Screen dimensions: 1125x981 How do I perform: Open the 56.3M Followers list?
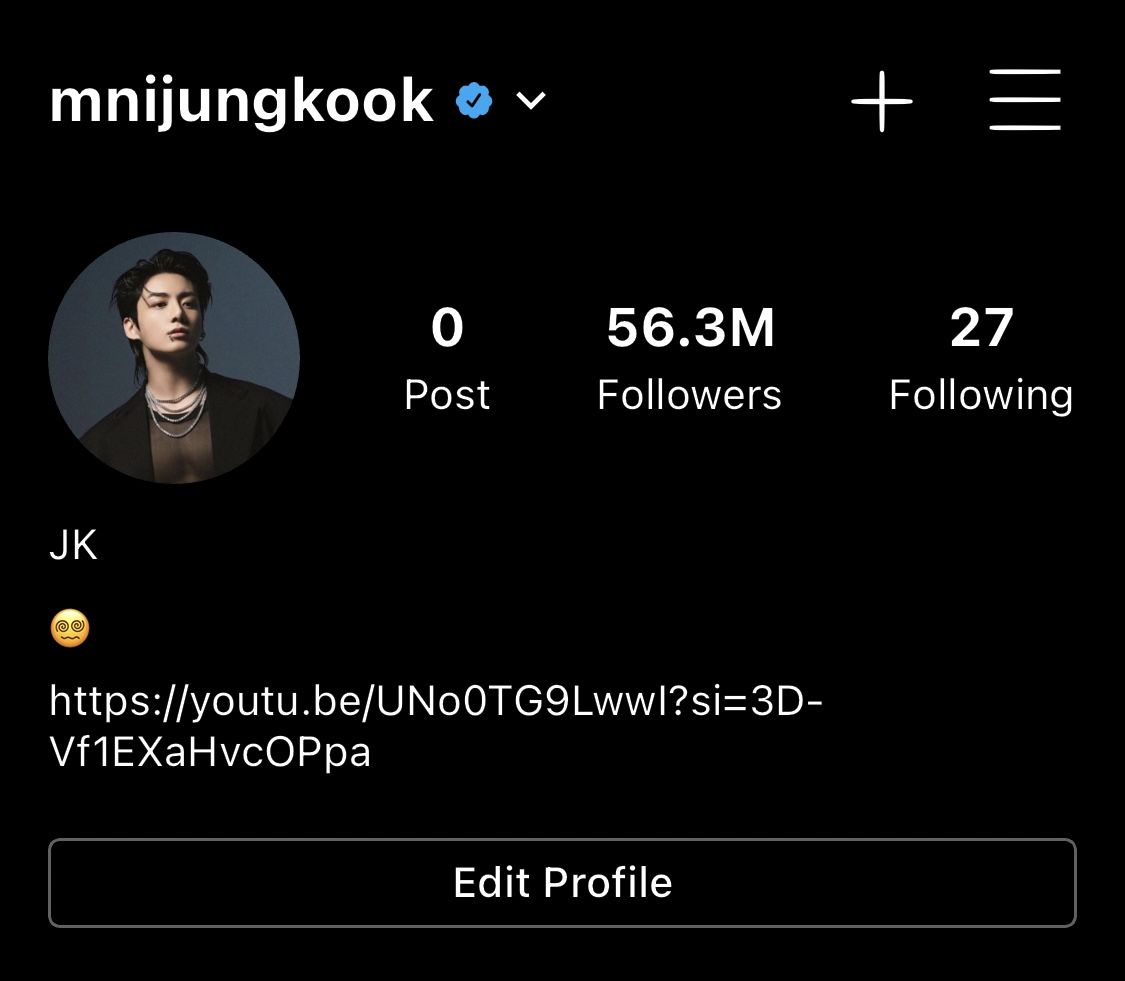point(689,359)
